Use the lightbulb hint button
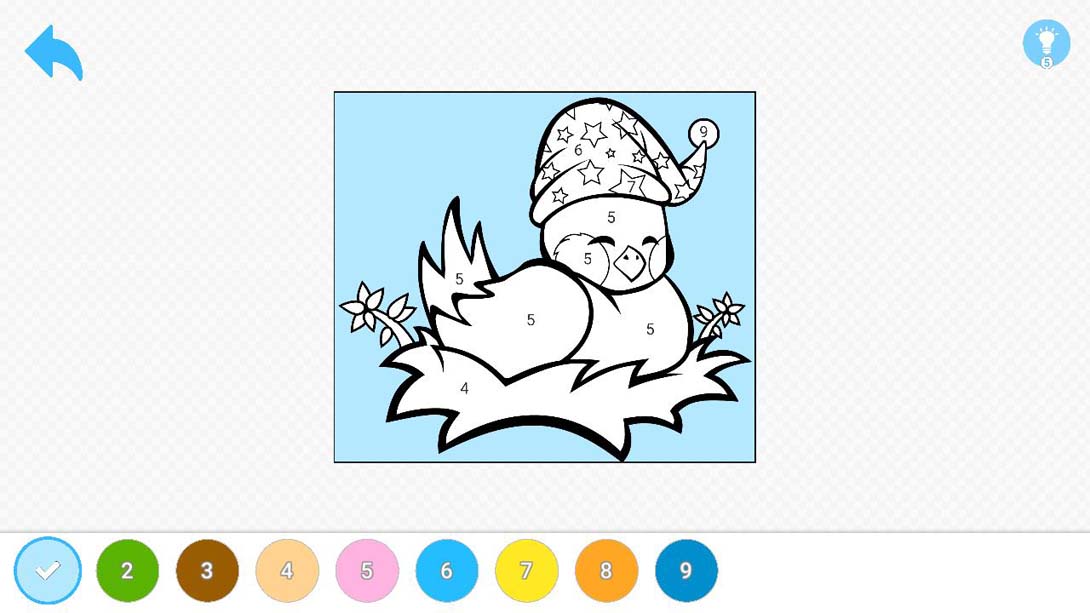 click(x=1046, y=43)
